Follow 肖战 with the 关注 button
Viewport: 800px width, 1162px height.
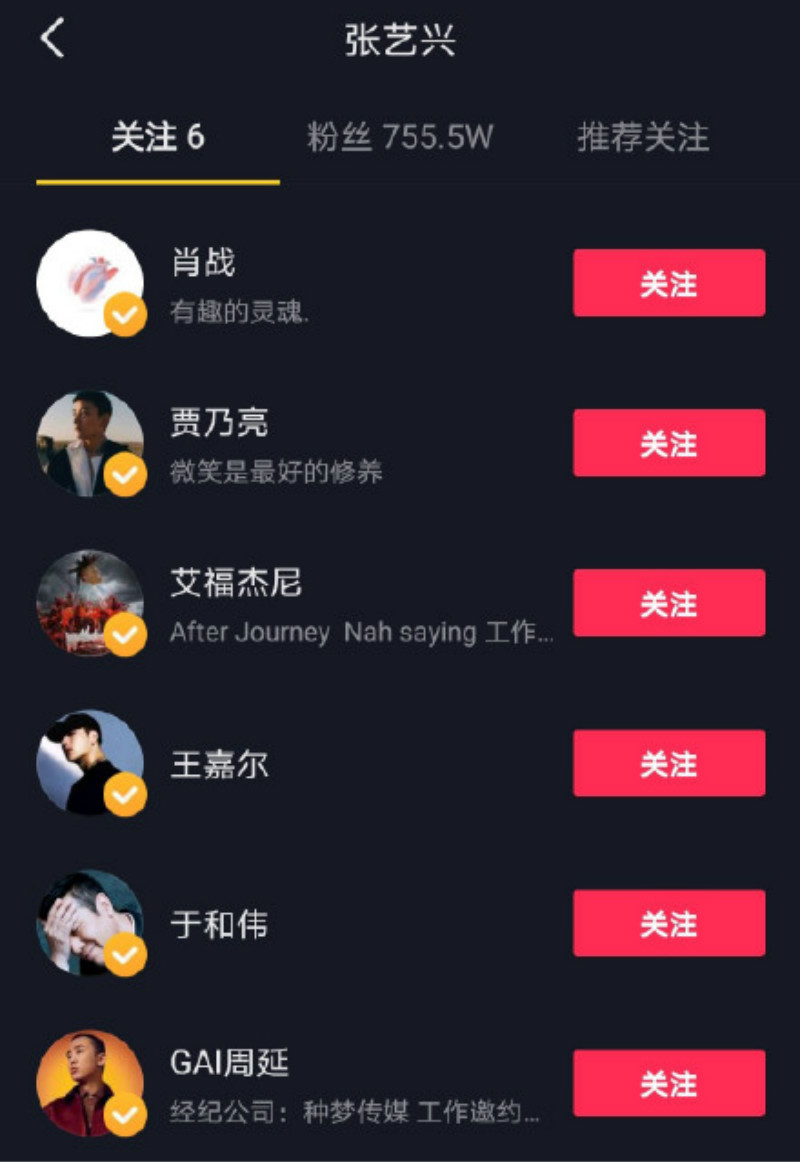[x=668, y=284]
